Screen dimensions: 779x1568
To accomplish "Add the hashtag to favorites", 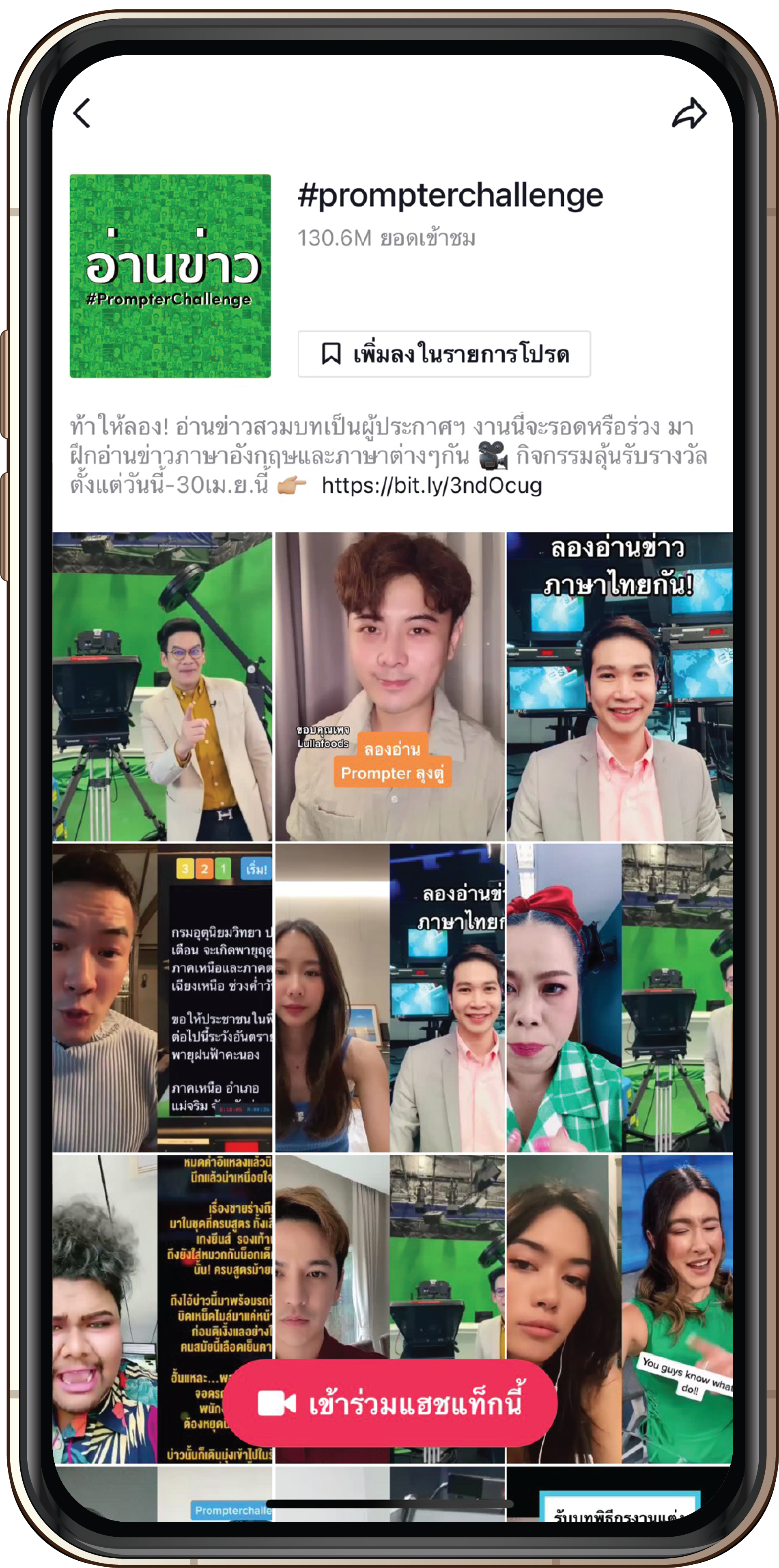I will point(444,354).
